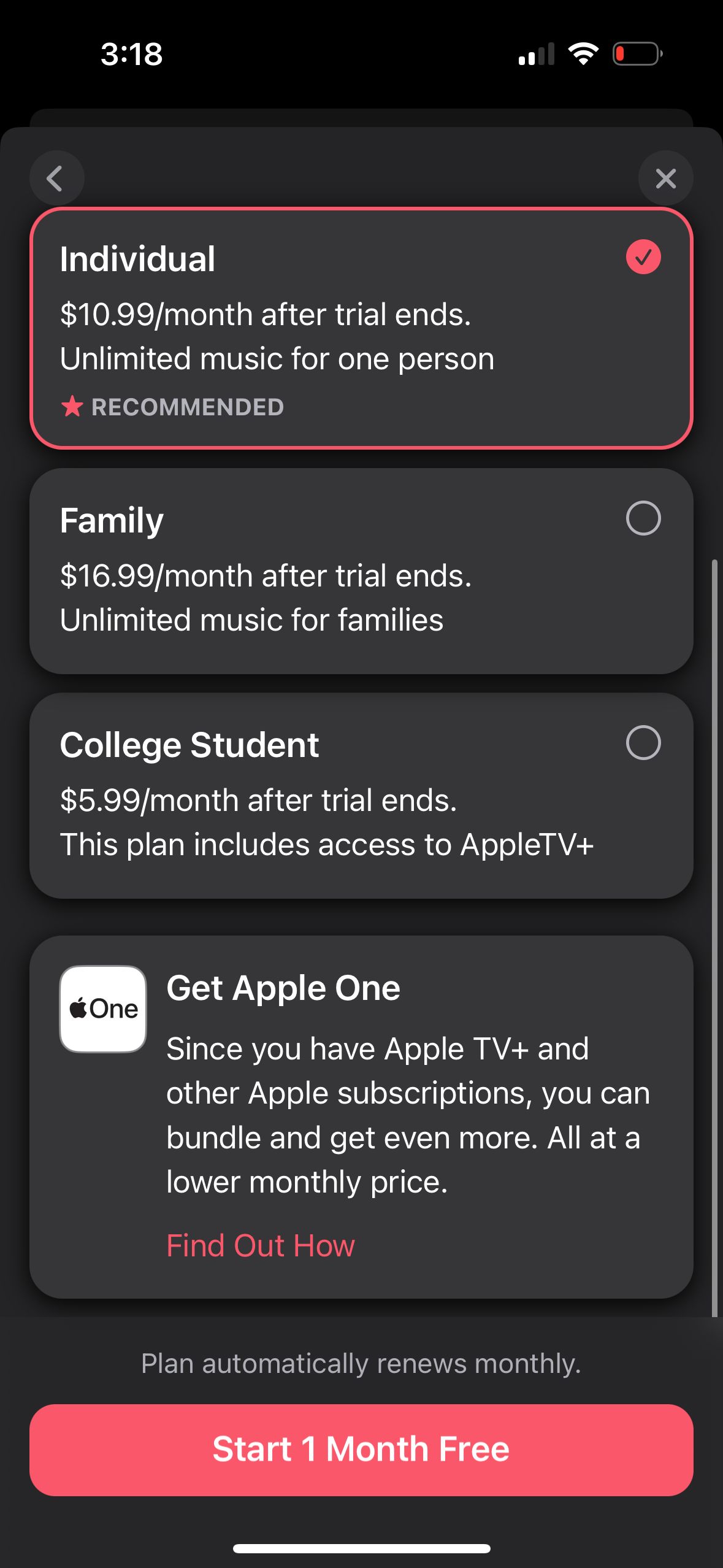Tap the battery indicator in the status bar

[636, 54]
